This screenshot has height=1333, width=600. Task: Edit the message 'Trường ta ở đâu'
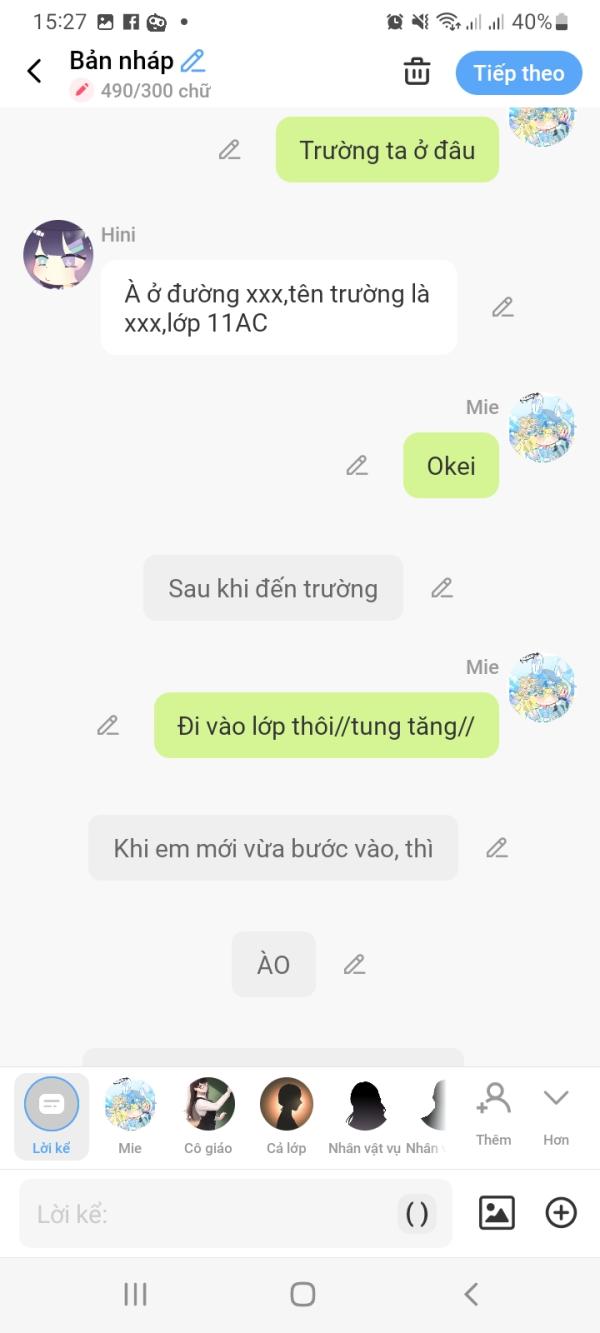[x=230, y=150]
